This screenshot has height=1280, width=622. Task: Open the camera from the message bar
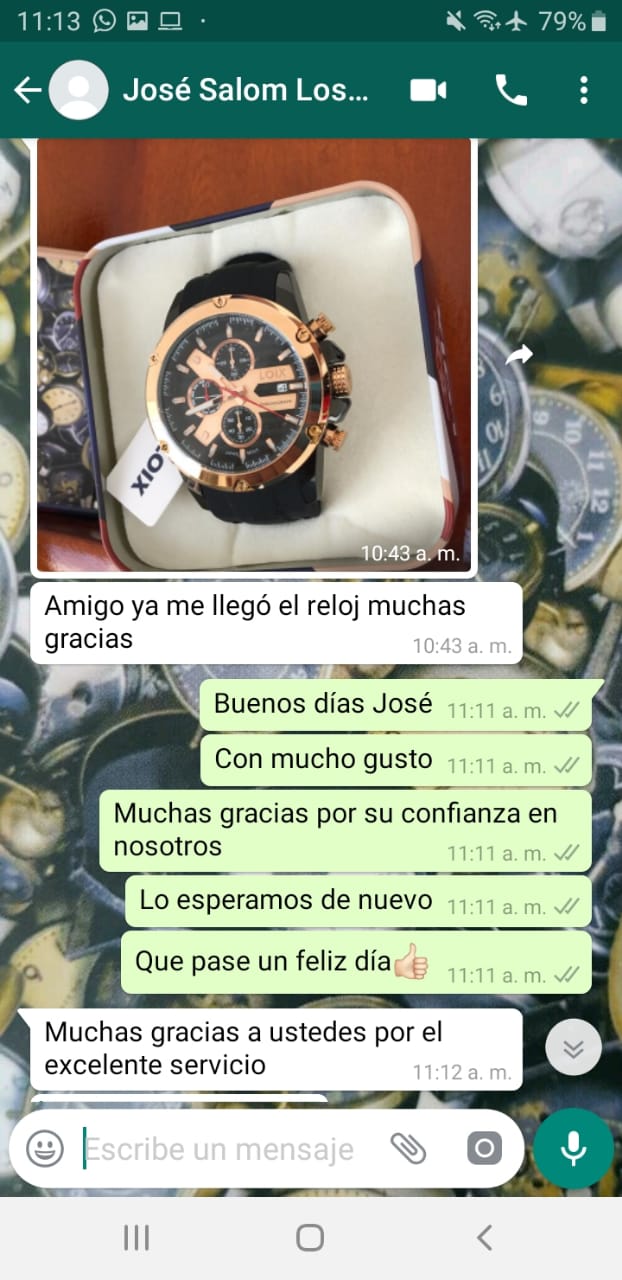[484, 1148]
